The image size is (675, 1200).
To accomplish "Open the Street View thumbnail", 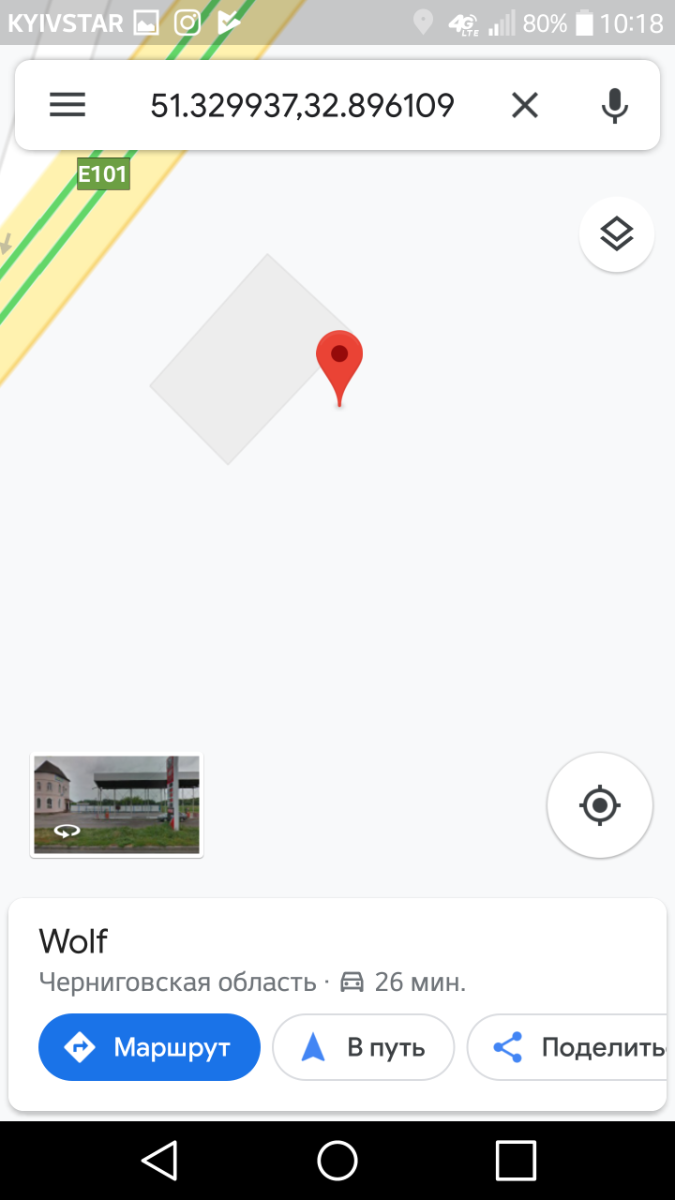I will pos(117,805).
